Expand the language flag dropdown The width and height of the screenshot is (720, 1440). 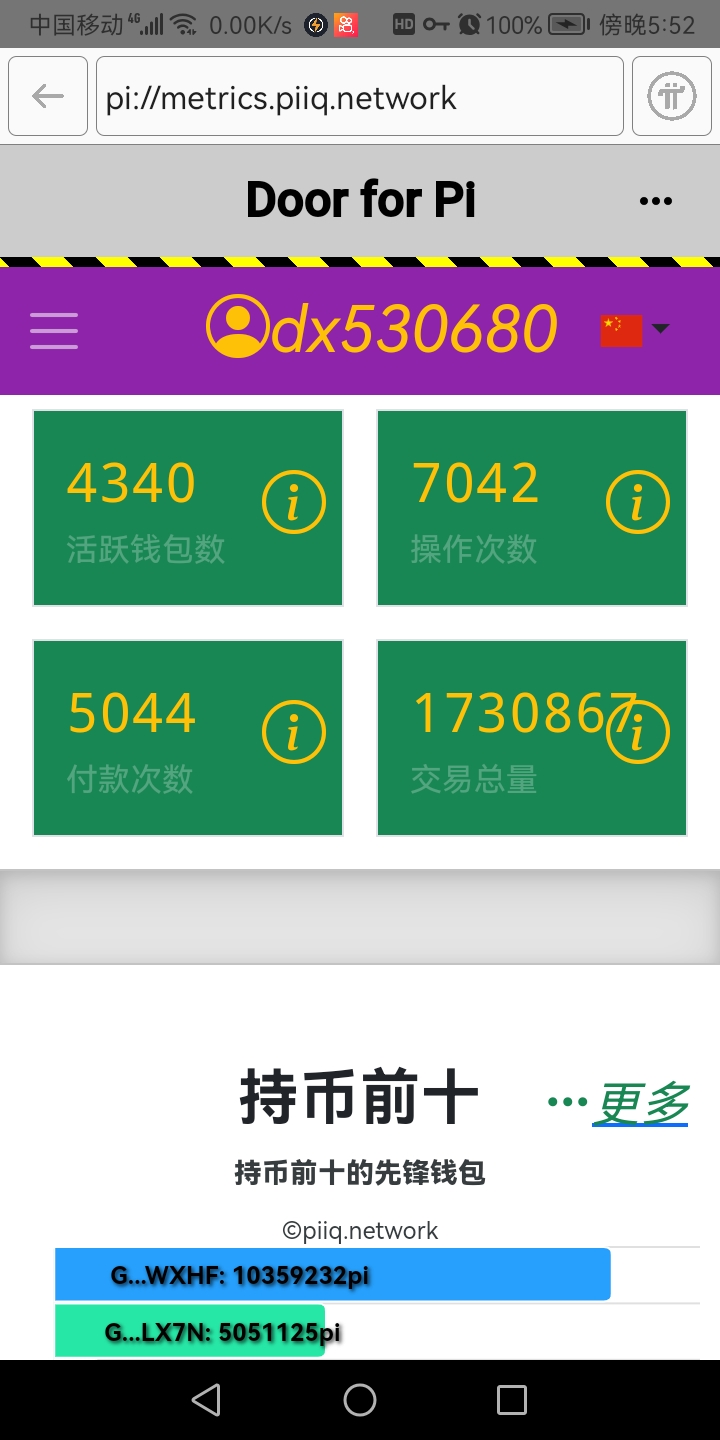(635, 329)
